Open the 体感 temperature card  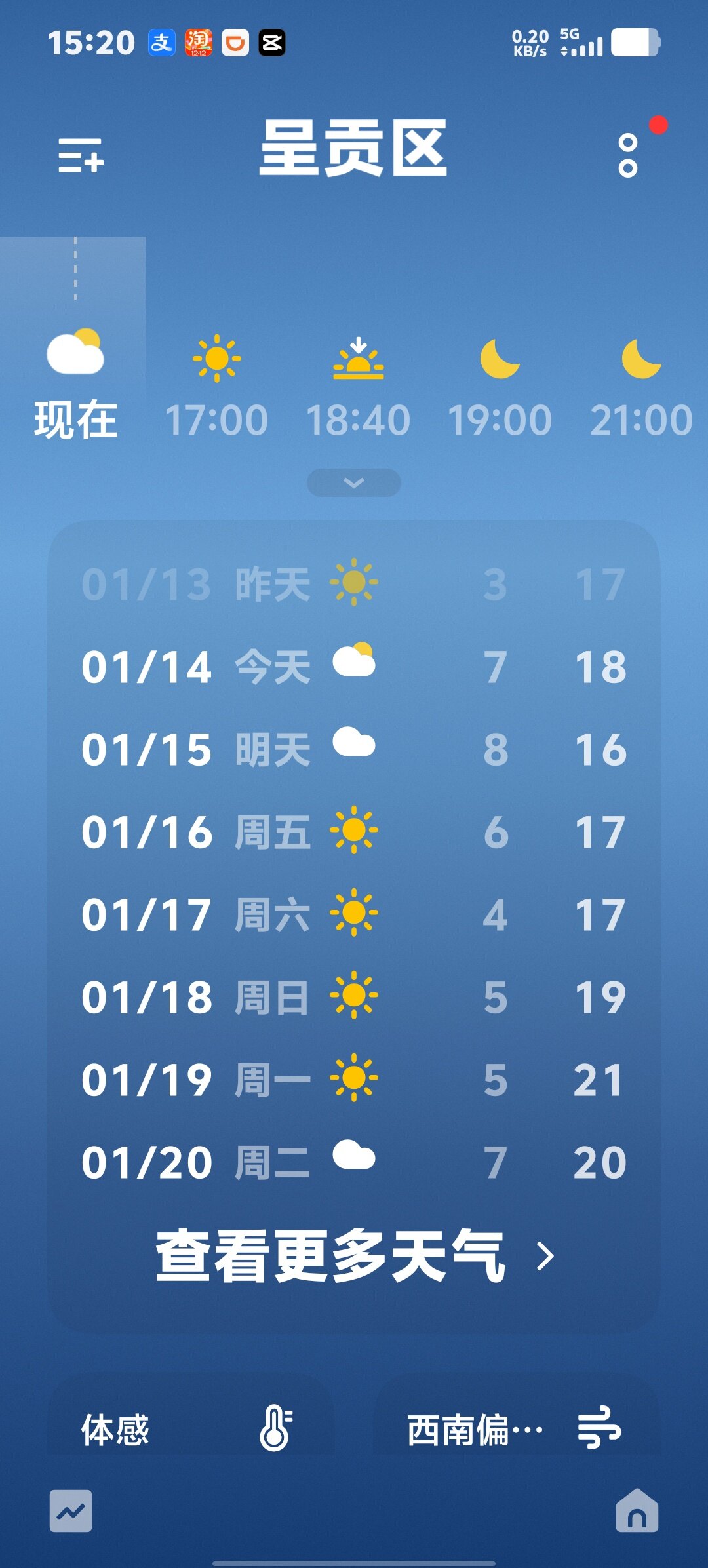[x=190, y=1429]
